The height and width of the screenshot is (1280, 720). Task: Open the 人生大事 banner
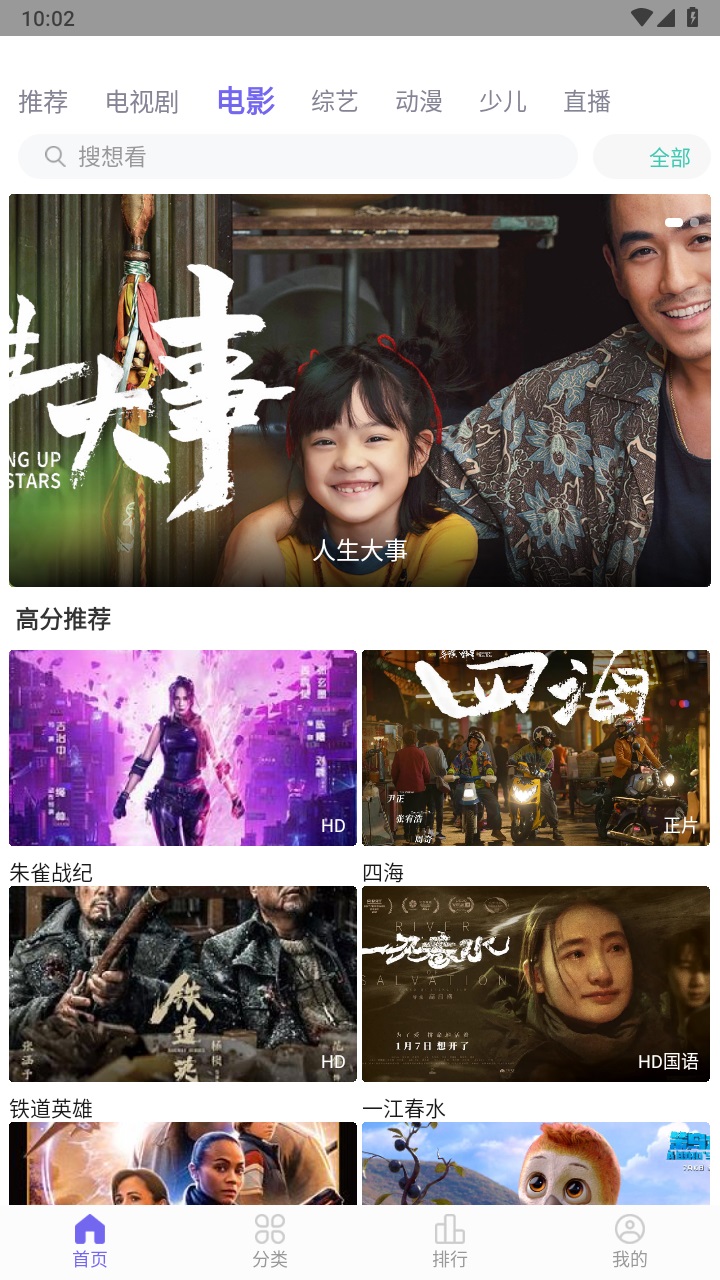pyautogui.click(x=360, y=390)
